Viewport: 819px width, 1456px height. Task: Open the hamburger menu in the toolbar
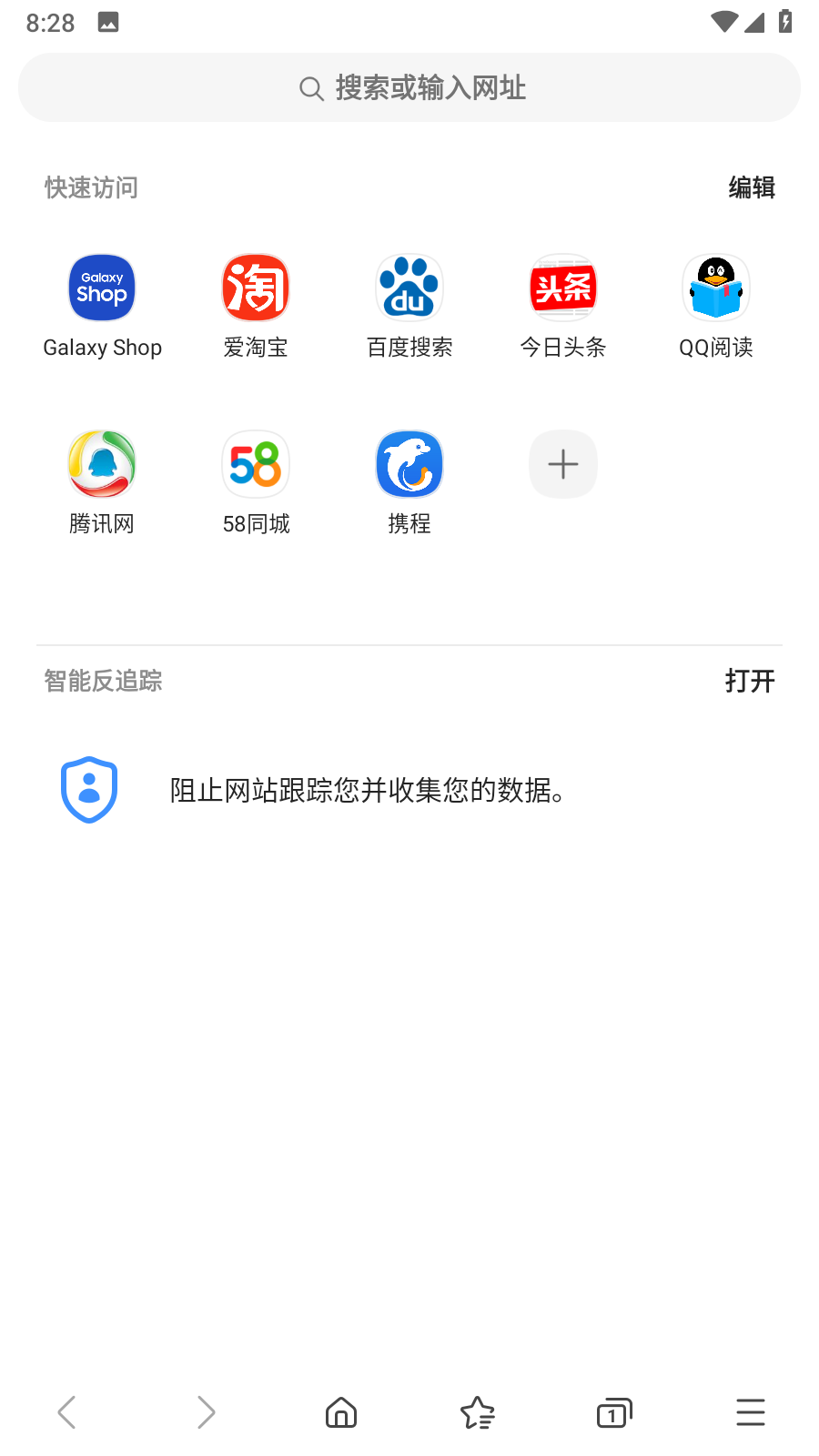(751, 1412)
